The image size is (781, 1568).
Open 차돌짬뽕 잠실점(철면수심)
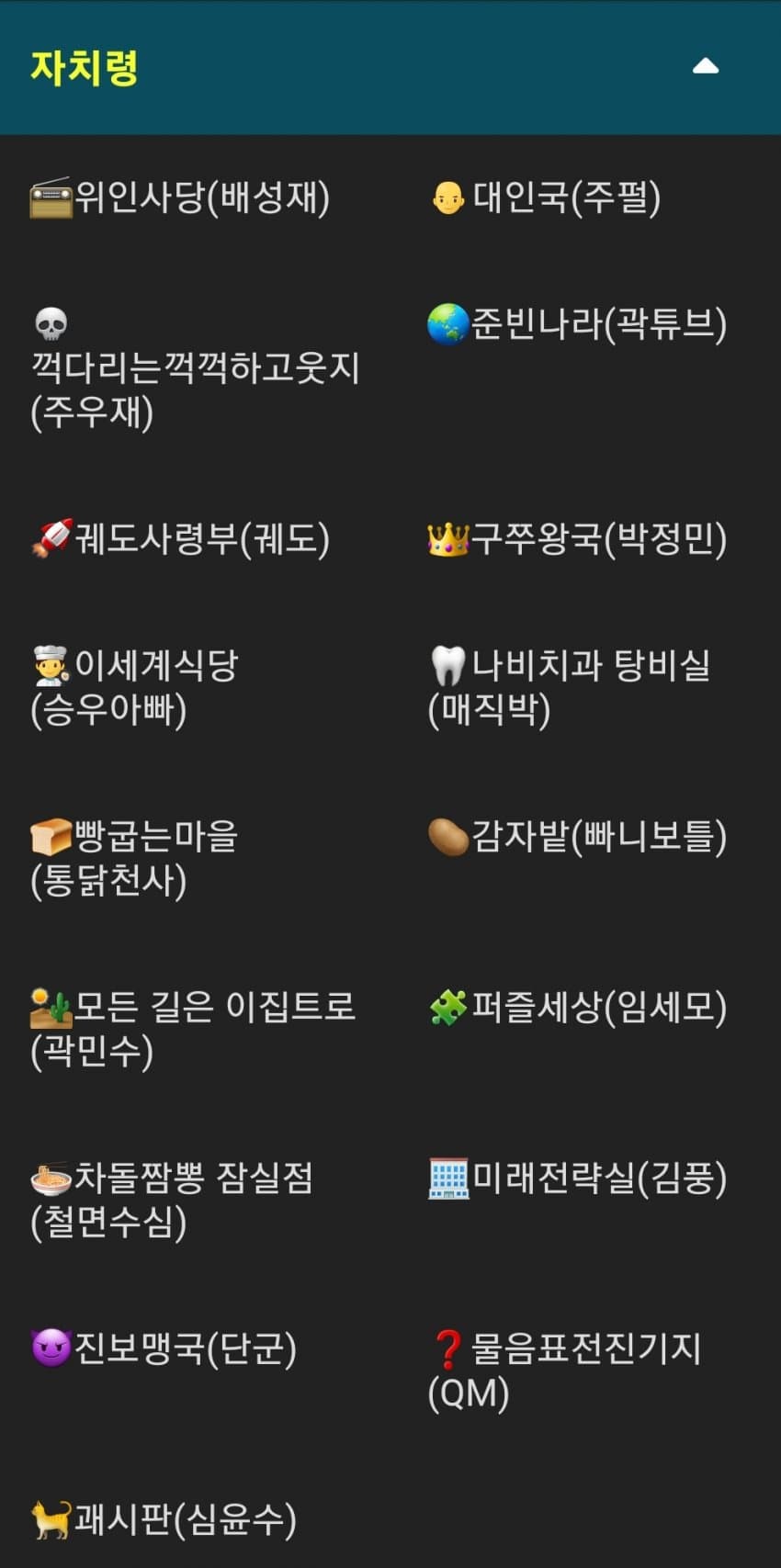(173, 1200)
